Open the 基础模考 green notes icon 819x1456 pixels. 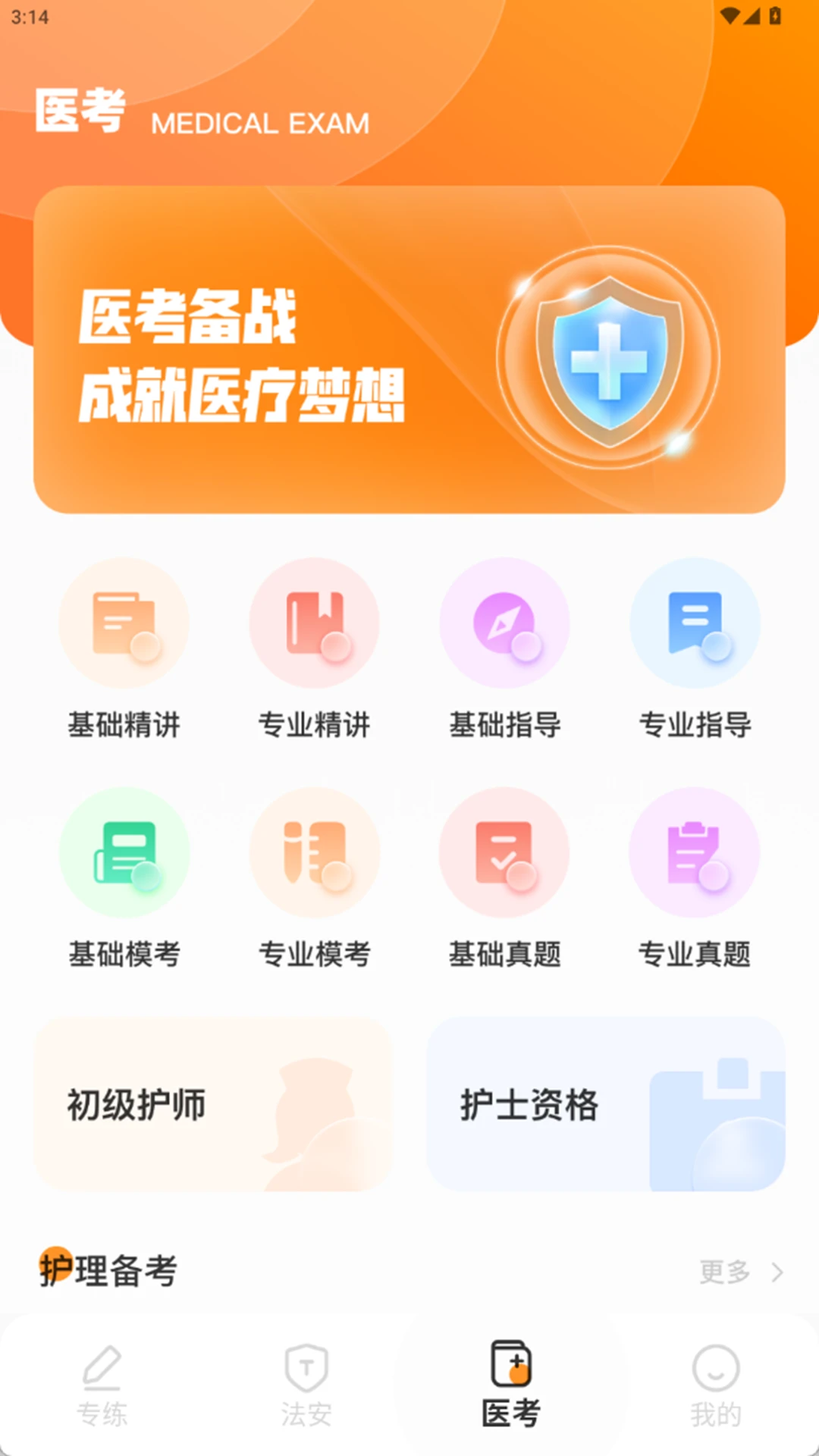[125, 852]
